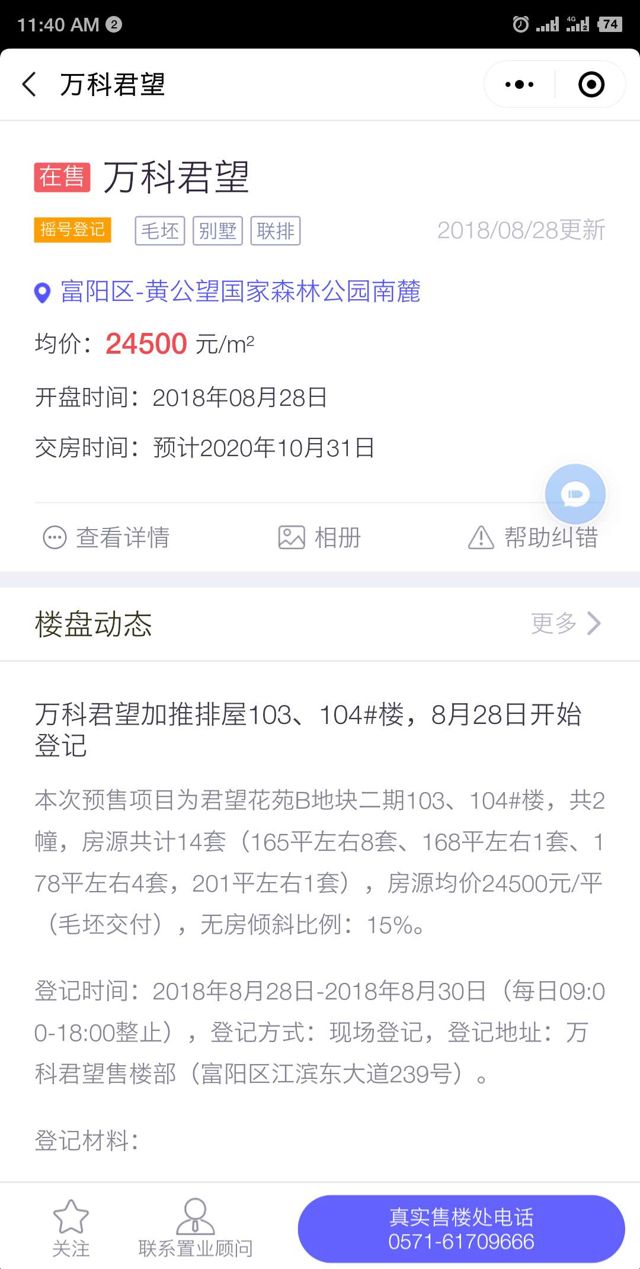The width and height of the screenshot is (640, 1269).
Task: Go back using the top-left arrow
Action: point(29,85)
